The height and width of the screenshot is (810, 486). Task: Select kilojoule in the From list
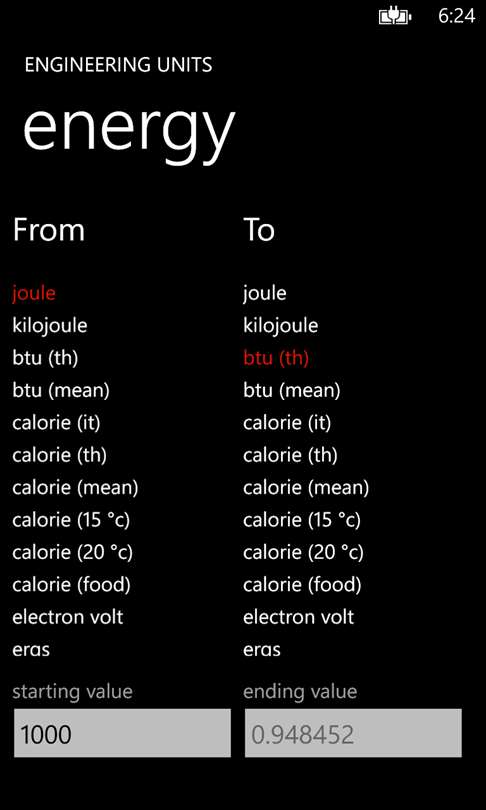[50, 325]
